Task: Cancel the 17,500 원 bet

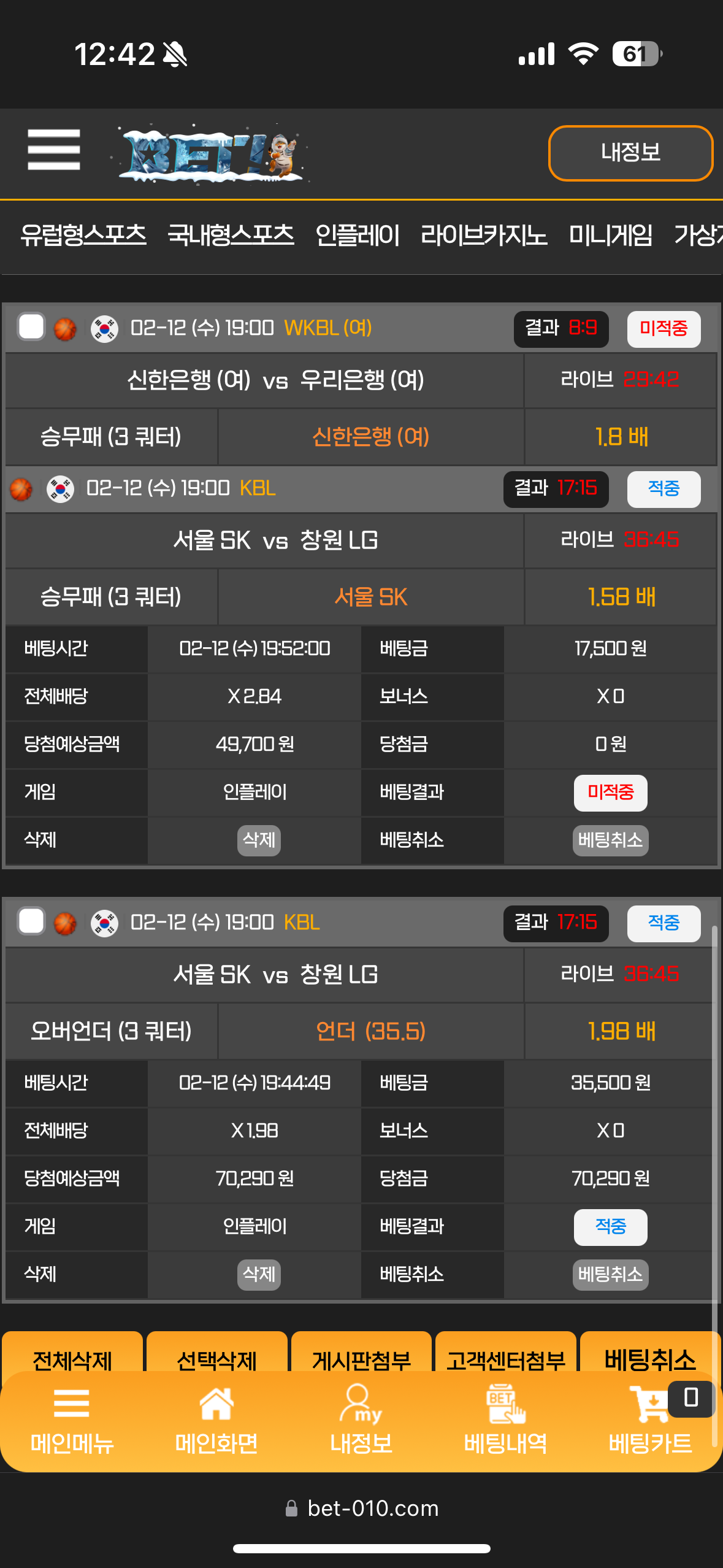Action: pos(610,840)
